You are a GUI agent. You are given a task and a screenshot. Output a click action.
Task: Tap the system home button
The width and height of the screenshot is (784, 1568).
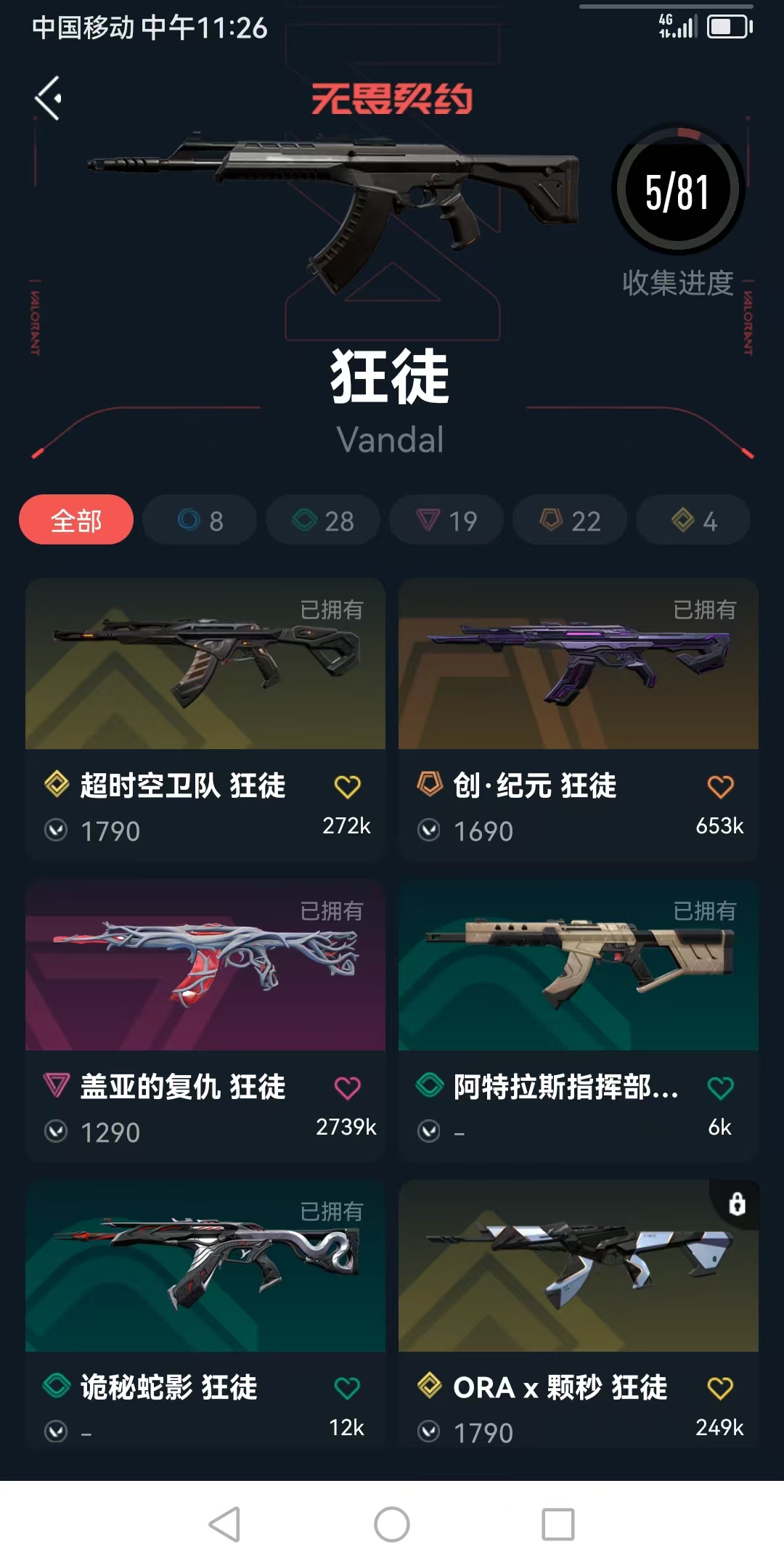392,1524
